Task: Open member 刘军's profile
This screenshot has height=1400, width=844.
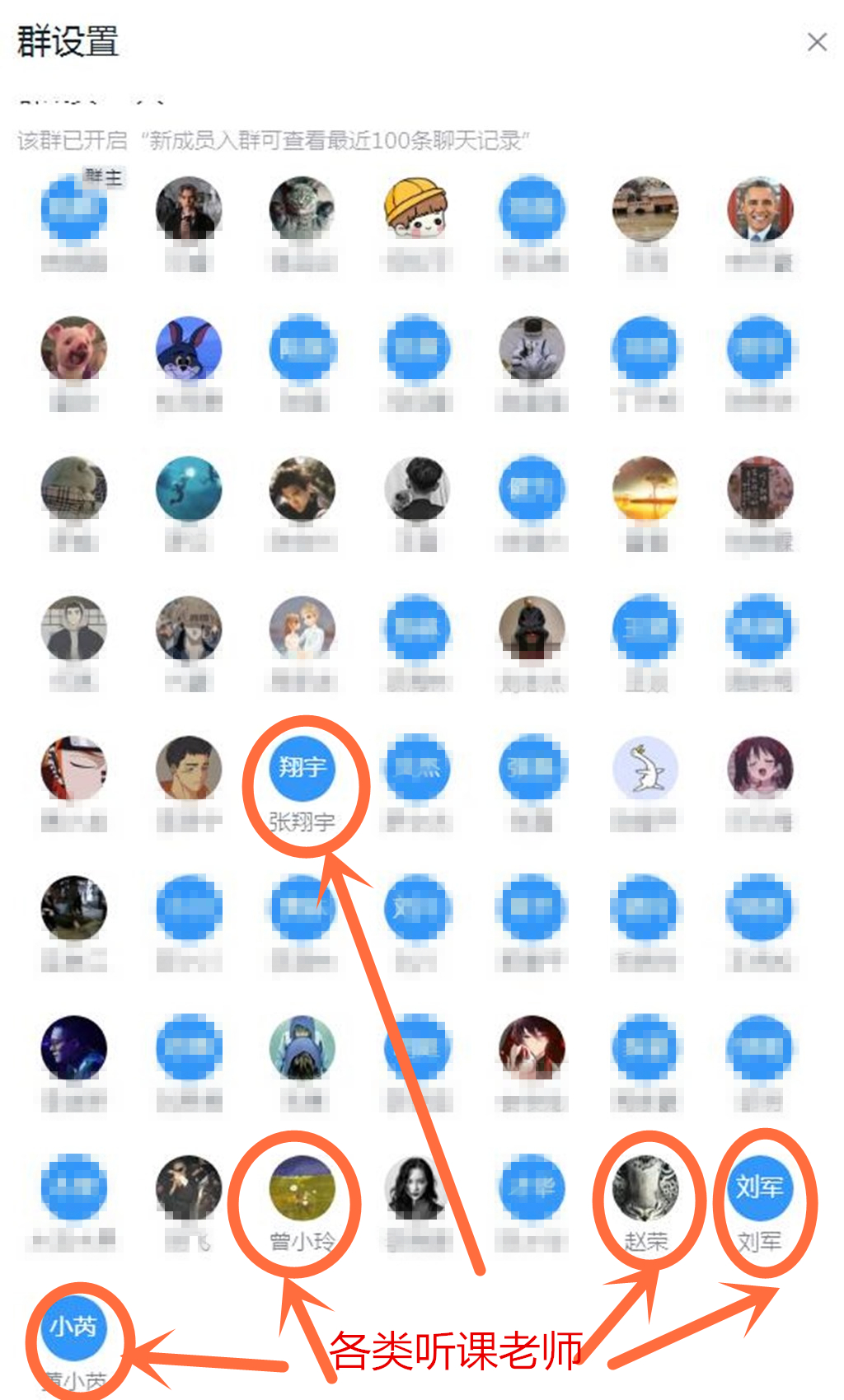Action: point(759,1187)
